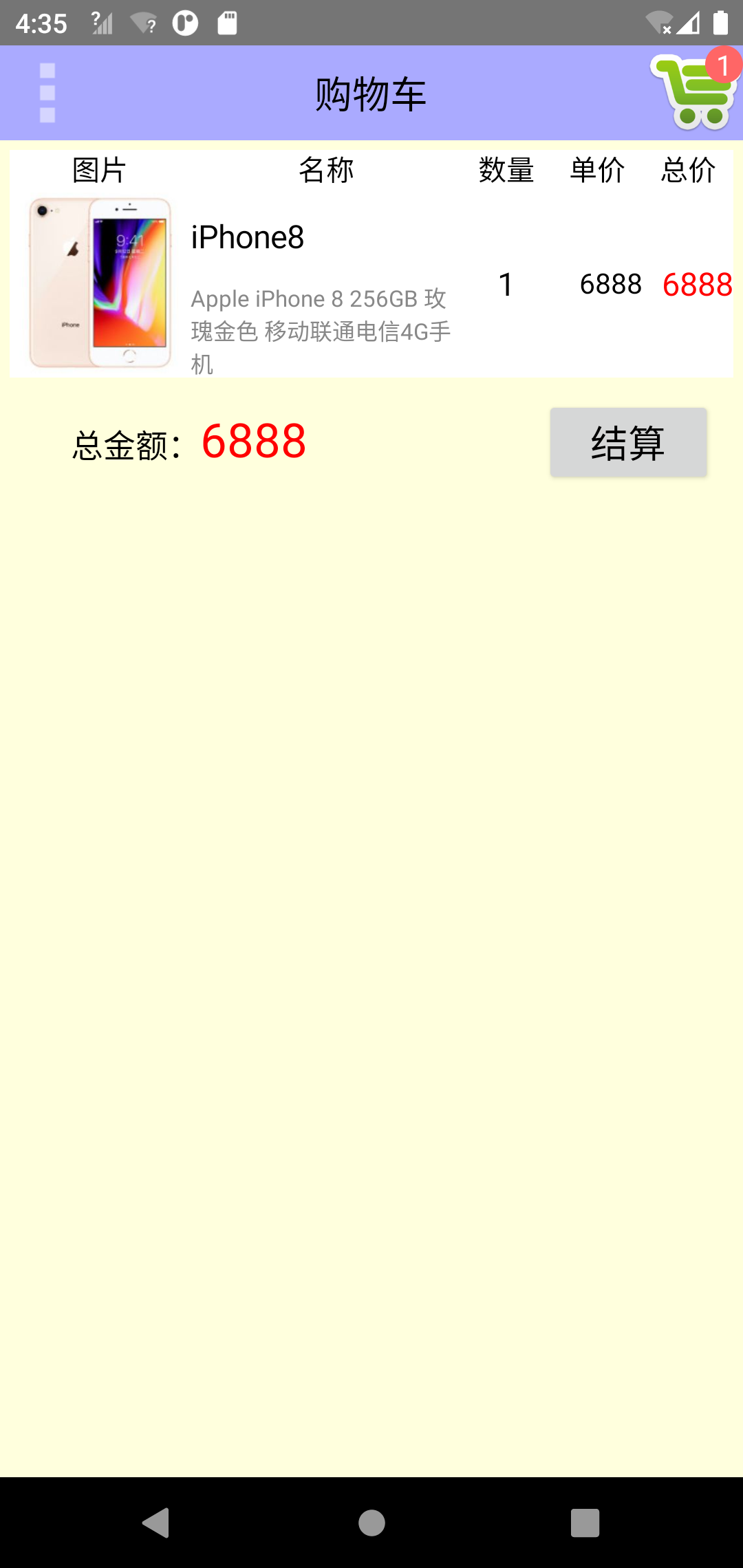Image resolution: width=743 pixels, height=1568 pixels.
Task: Open the three-dot overflow menu icon
Action: click(x=46, y=91)
